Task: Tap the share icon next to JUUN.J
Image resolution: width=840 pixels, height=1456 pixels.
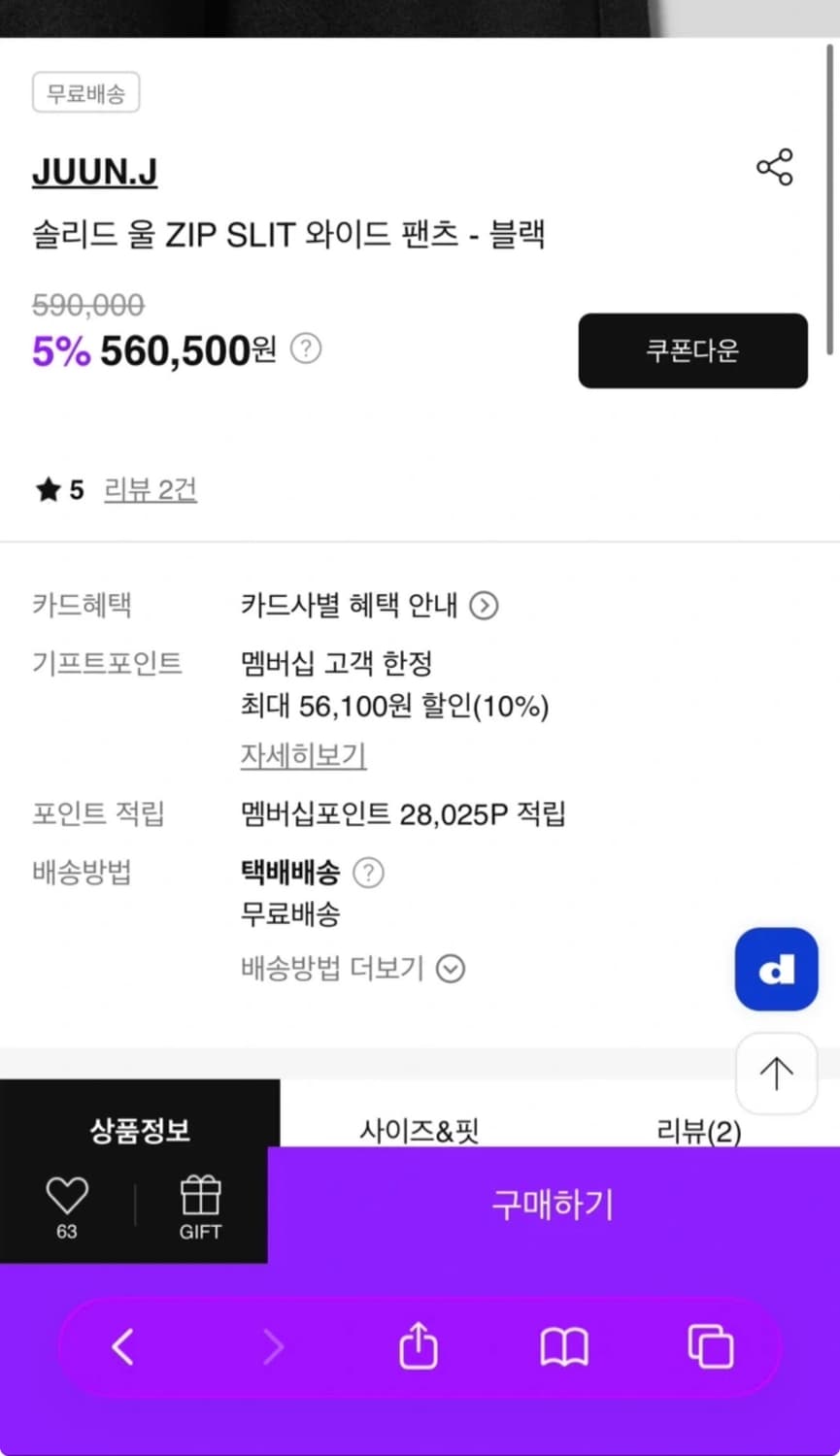Action: [775, 167]
